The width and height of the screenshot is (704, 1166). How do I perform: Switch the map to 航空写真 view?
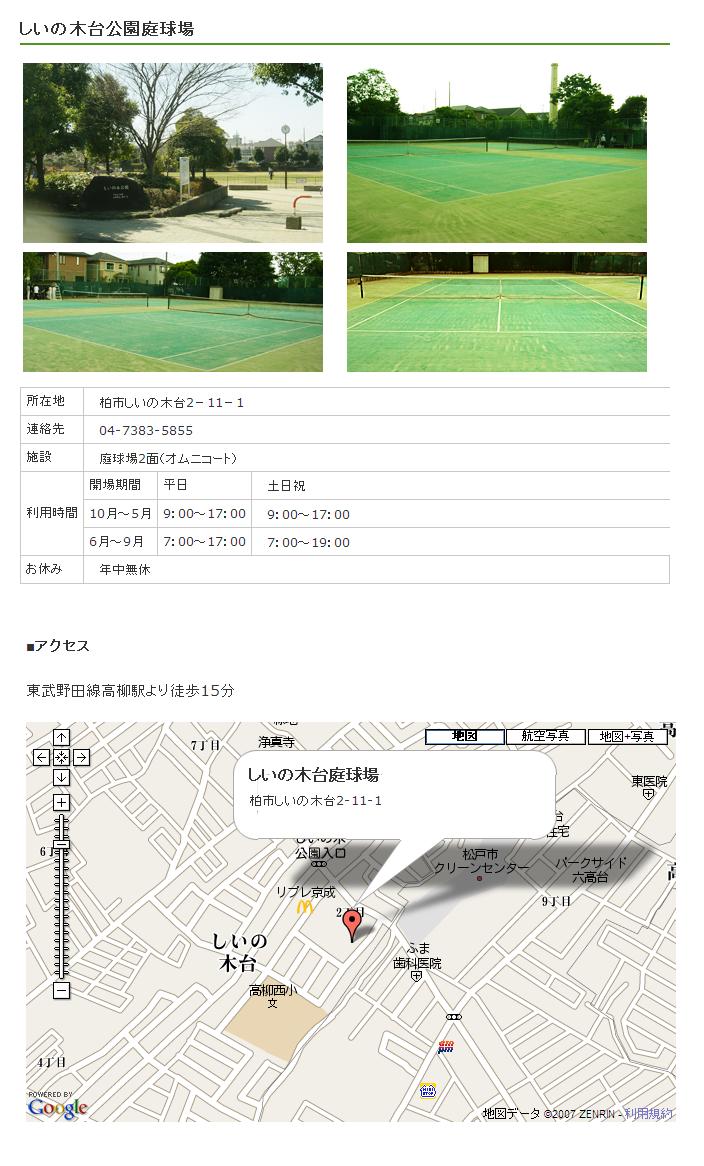pyautogui.click(x=545, y=736)
